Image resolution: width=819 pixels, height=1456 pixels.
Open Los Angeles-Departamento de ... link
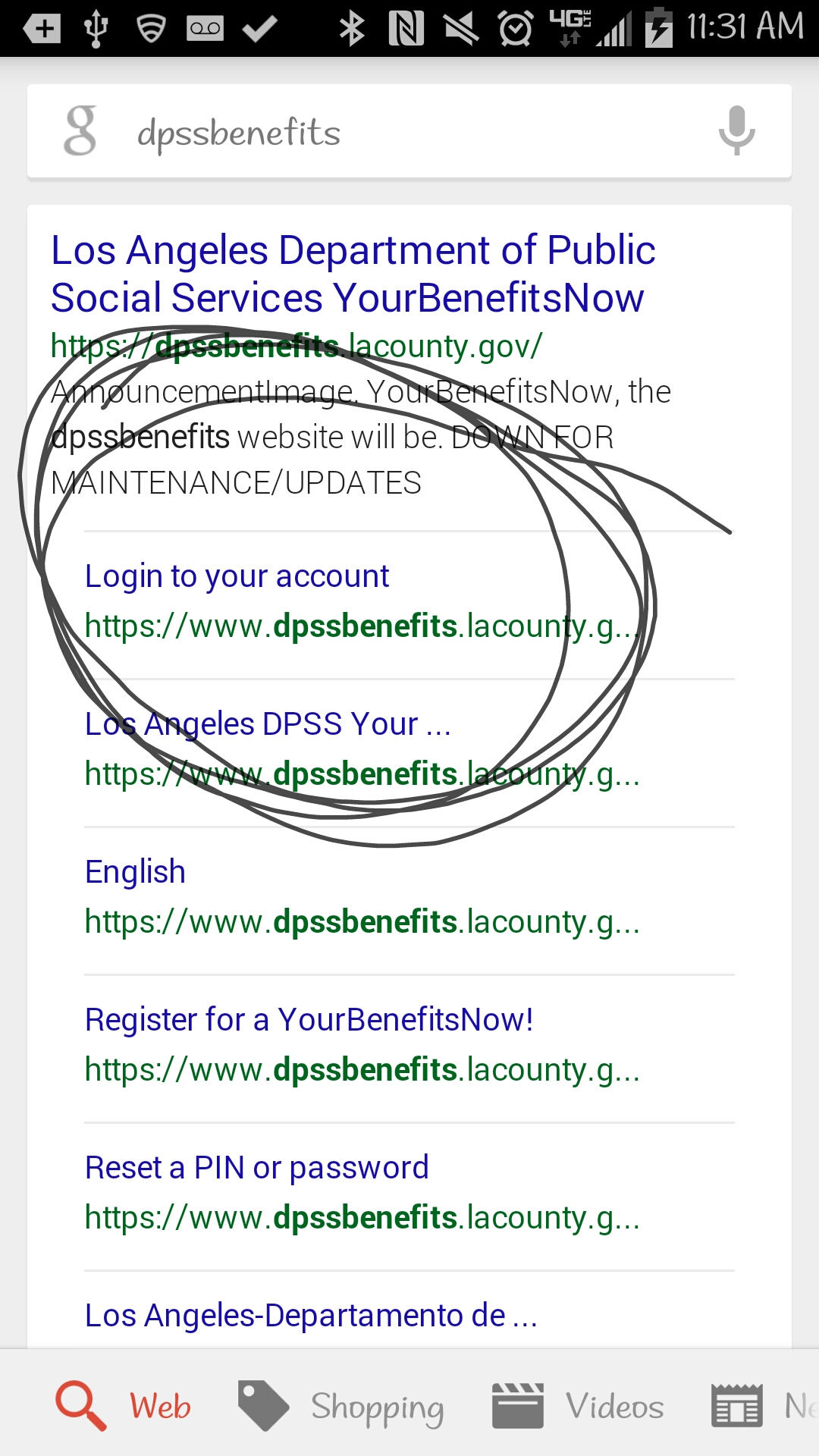point(311,1316)
